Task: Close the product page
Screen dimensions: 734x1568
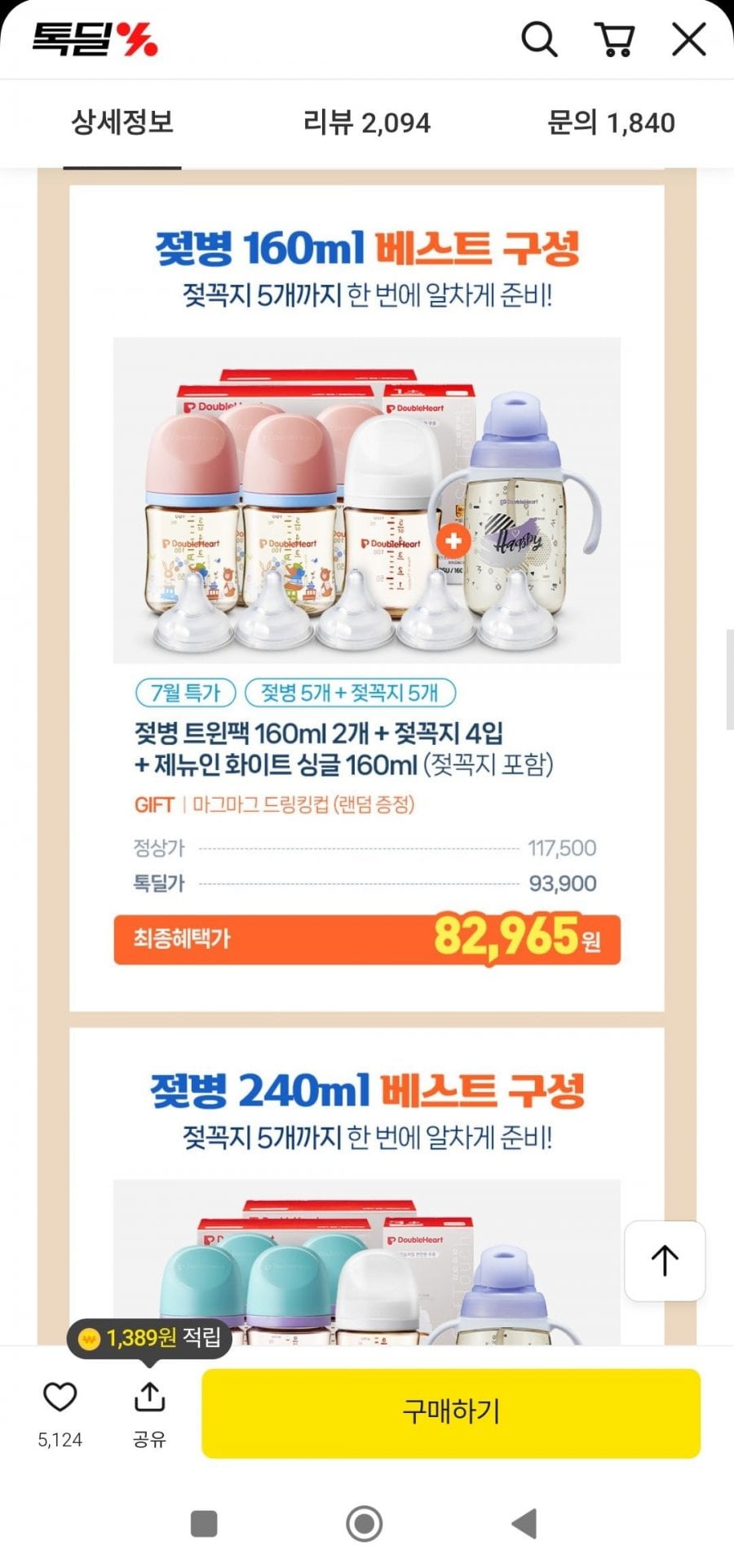Action: tap(689, 39)
